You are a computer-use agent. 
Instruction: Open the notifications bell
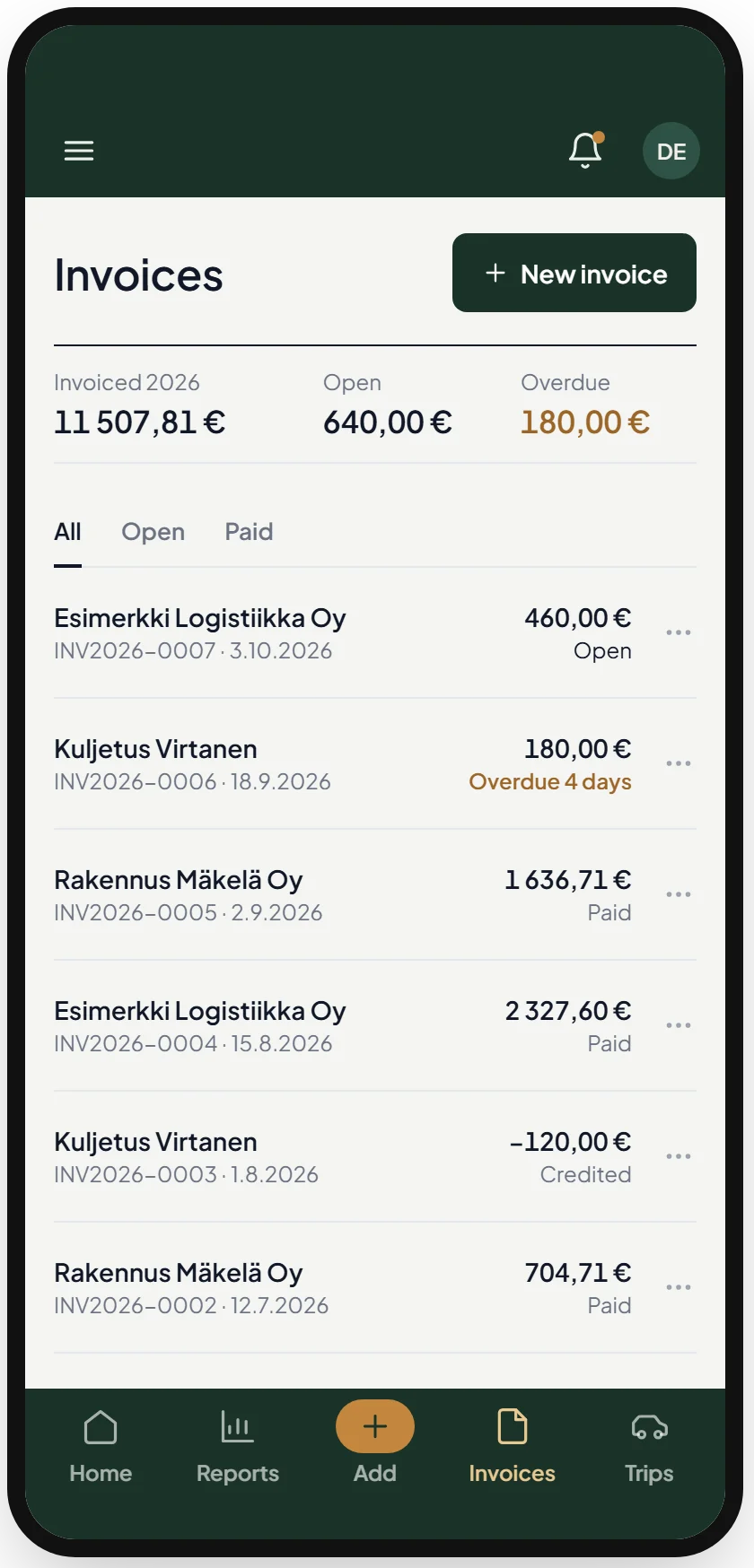[x=585, y=151]
